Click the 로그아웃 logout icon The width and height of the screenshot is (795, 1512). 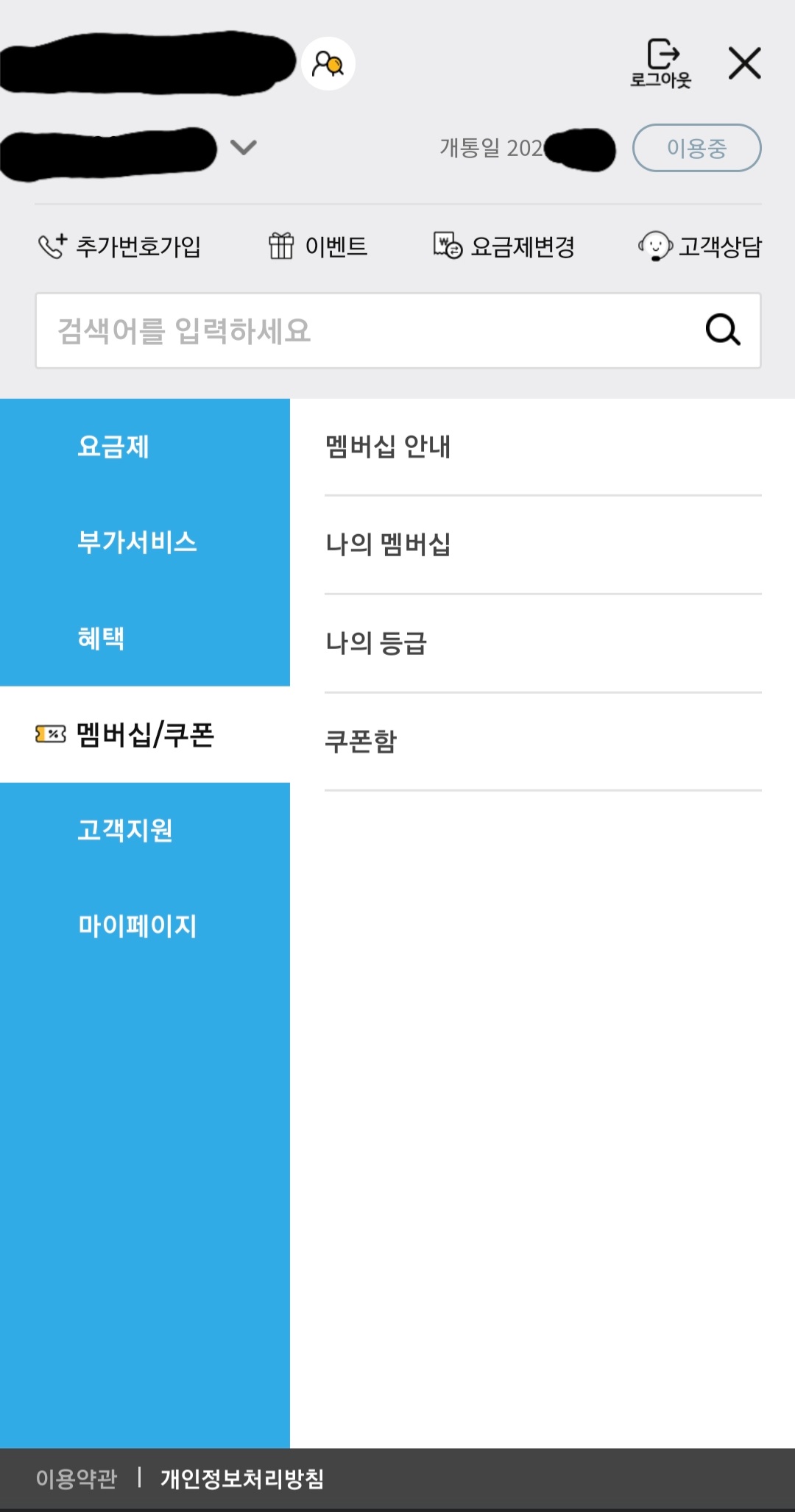pyautogui.click(x=663, y=59)
